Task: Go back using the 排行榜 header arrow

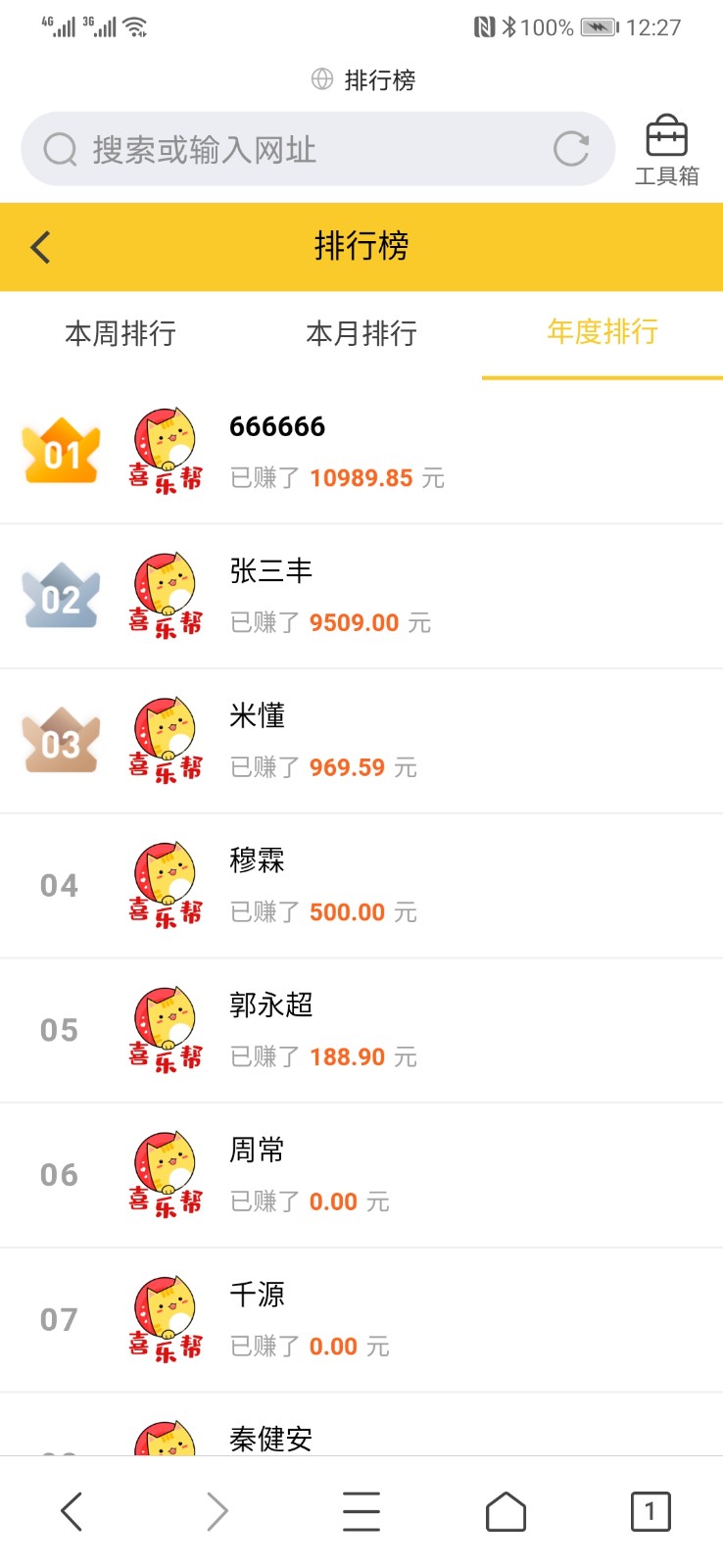Action: pyautogui.click(x=40, y=247)
